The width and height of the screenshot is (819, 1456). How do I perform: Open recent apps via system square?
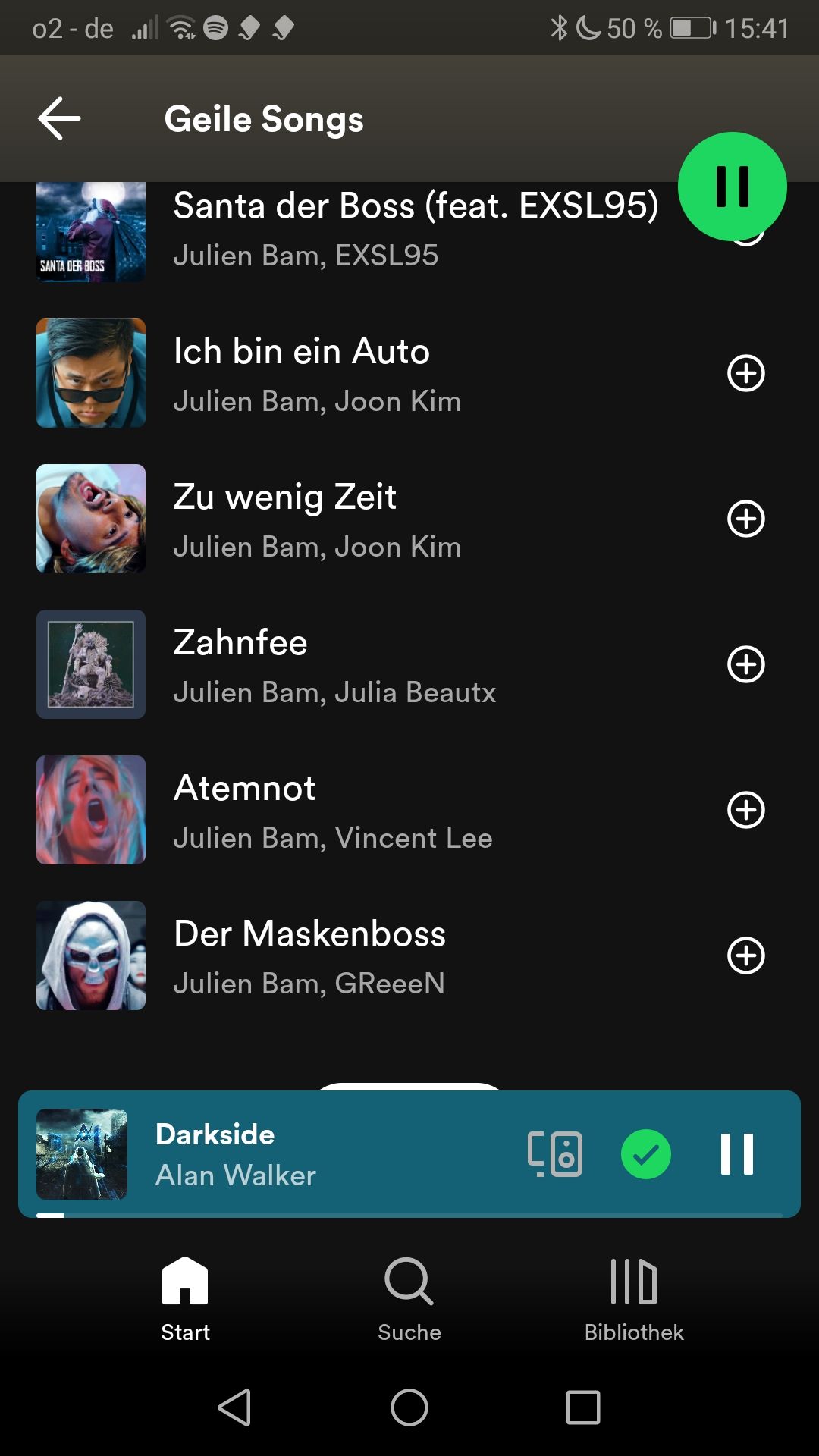coord(583,1407)
